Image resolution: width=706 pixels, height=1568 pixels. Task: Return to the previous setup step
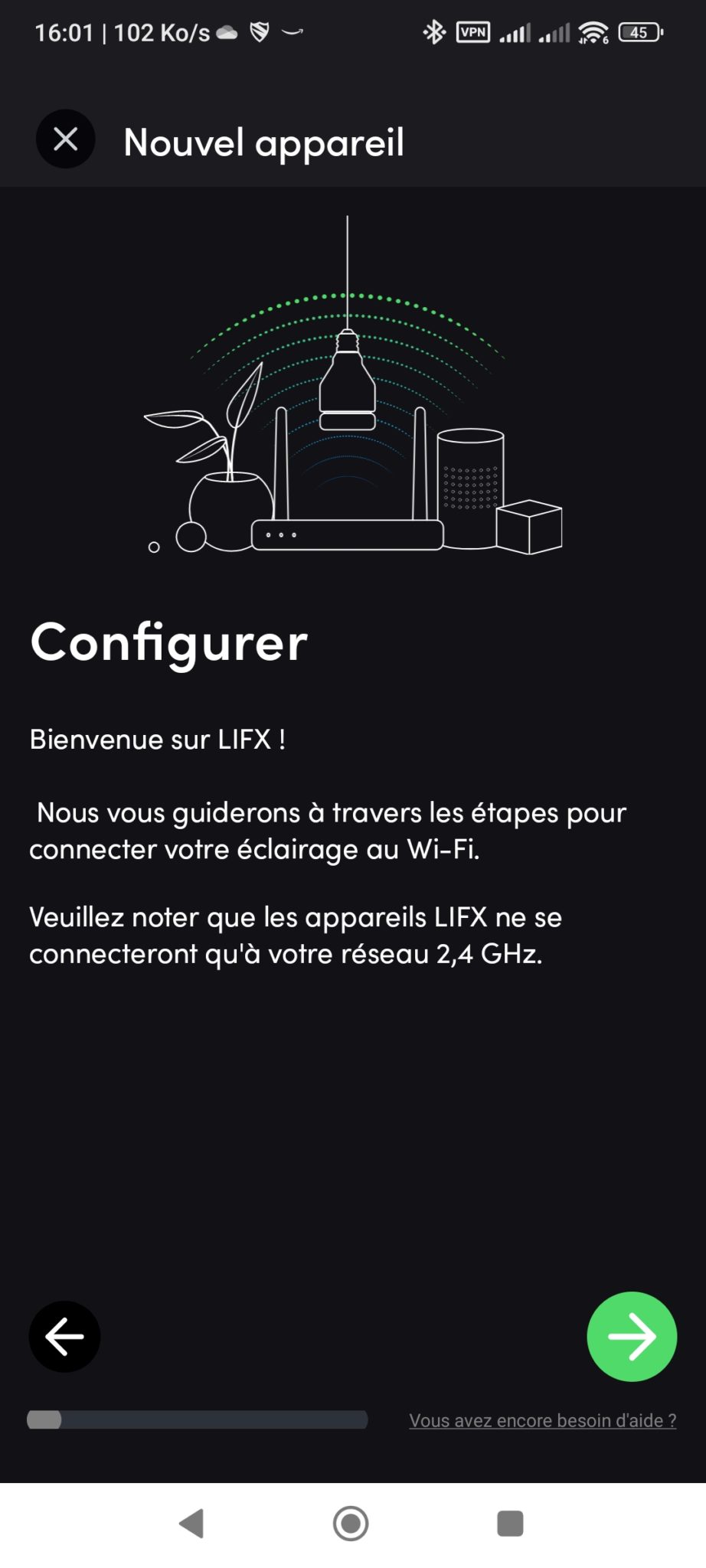[64, 1337]
